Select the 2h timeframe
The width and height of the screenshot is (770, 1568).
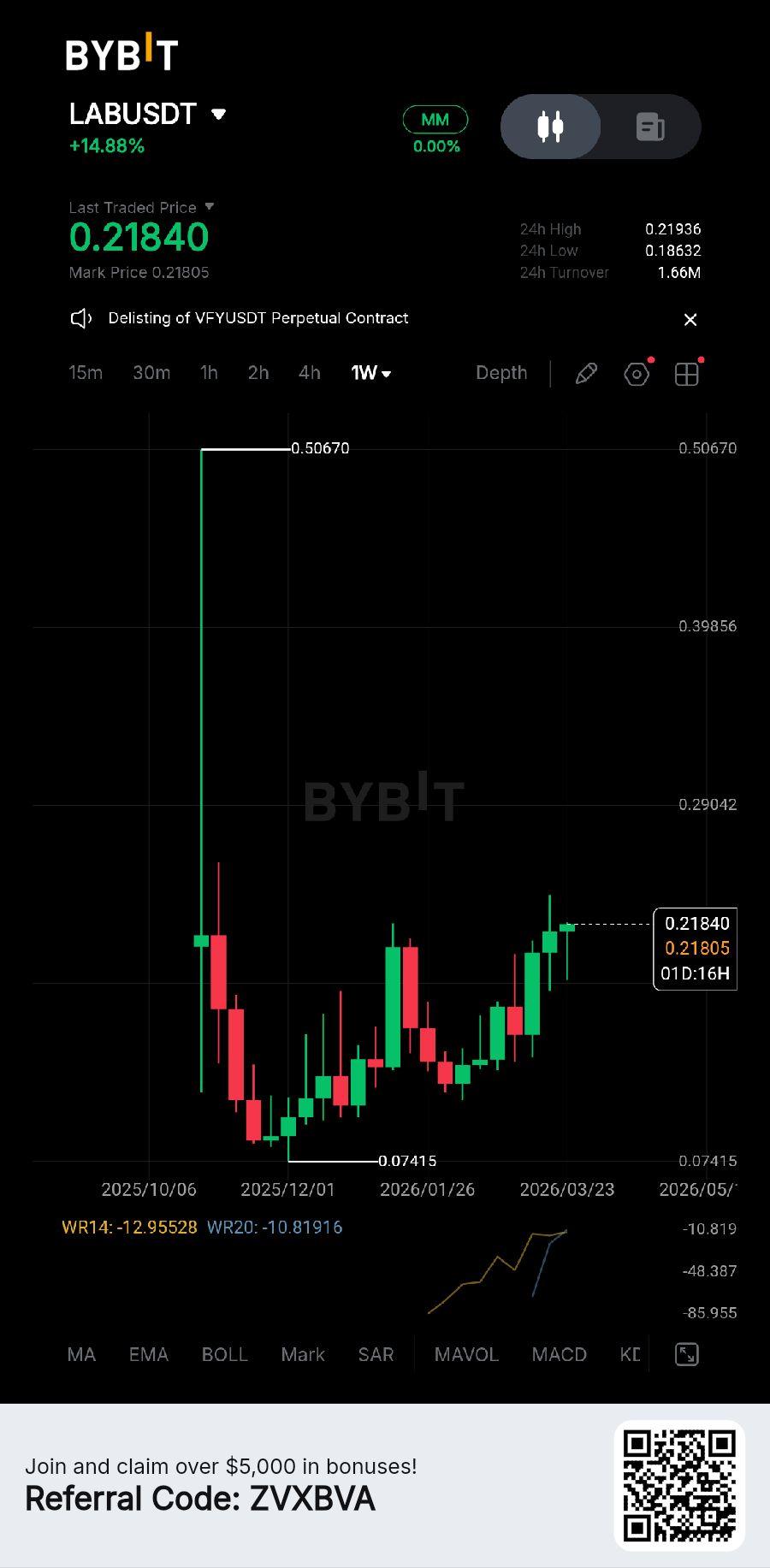pos(258,373)
